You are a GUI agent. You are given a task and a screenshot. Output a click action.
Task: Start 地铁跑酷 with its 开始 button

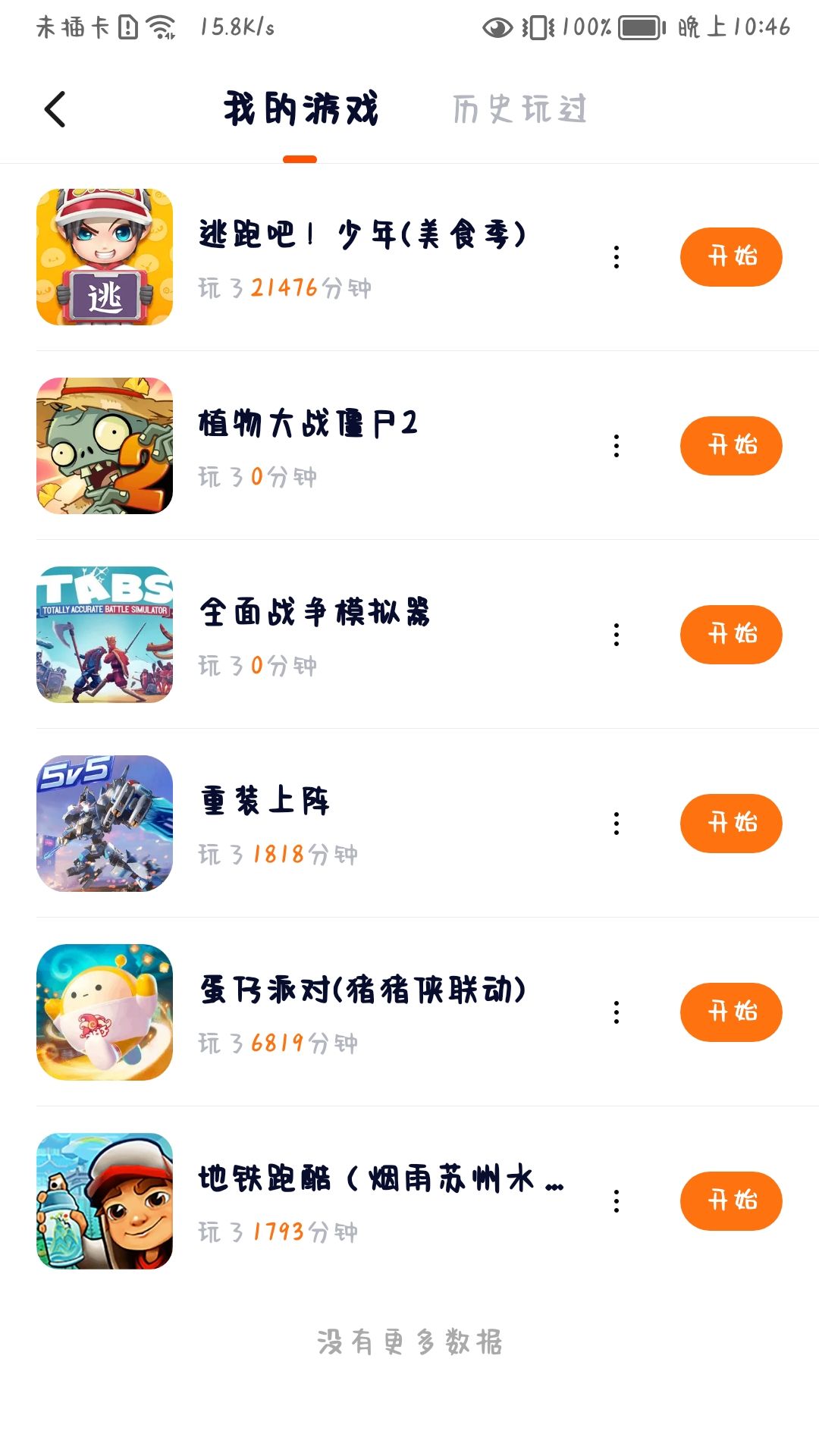730,1201
